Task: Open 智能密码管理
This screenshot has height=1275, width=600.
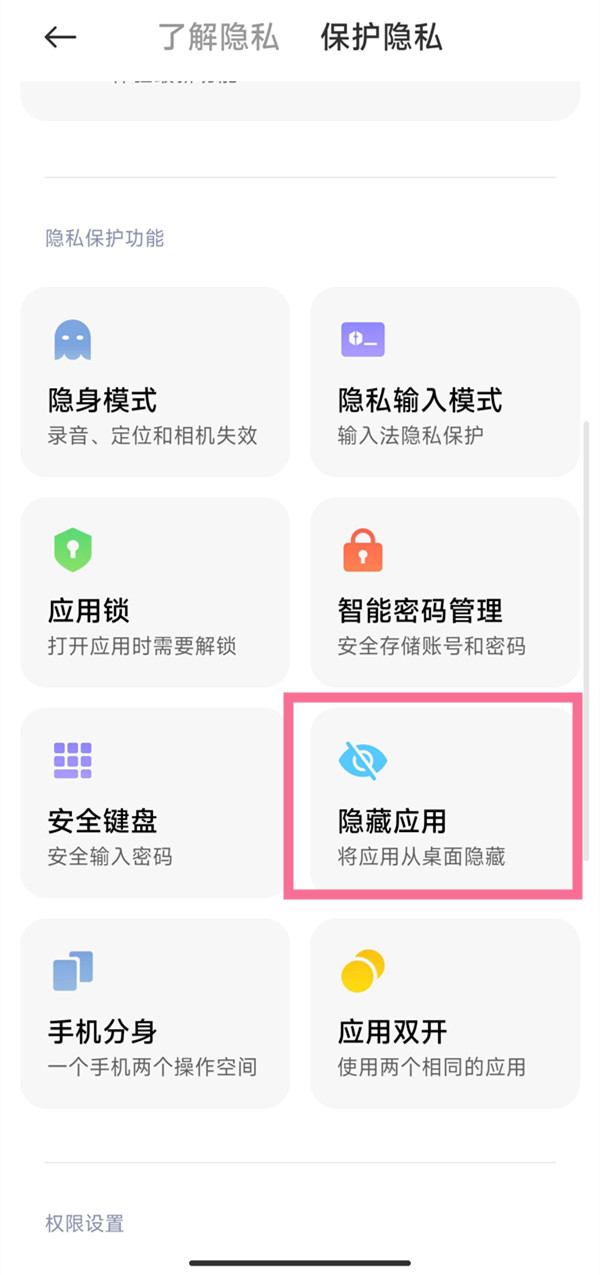Action: click(x=445, y=592)
